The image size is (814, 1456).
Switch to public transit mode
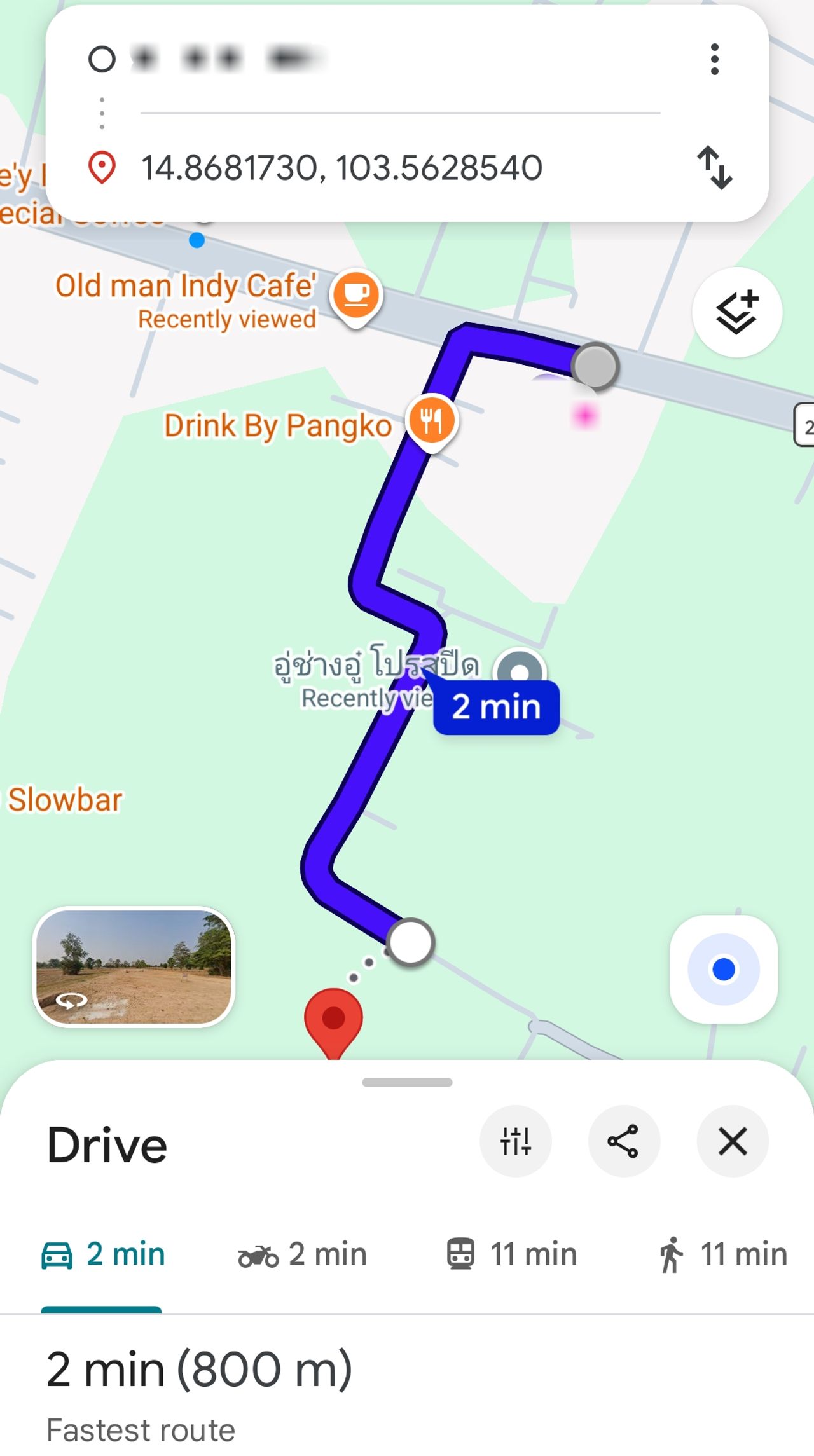[512, 1254]
